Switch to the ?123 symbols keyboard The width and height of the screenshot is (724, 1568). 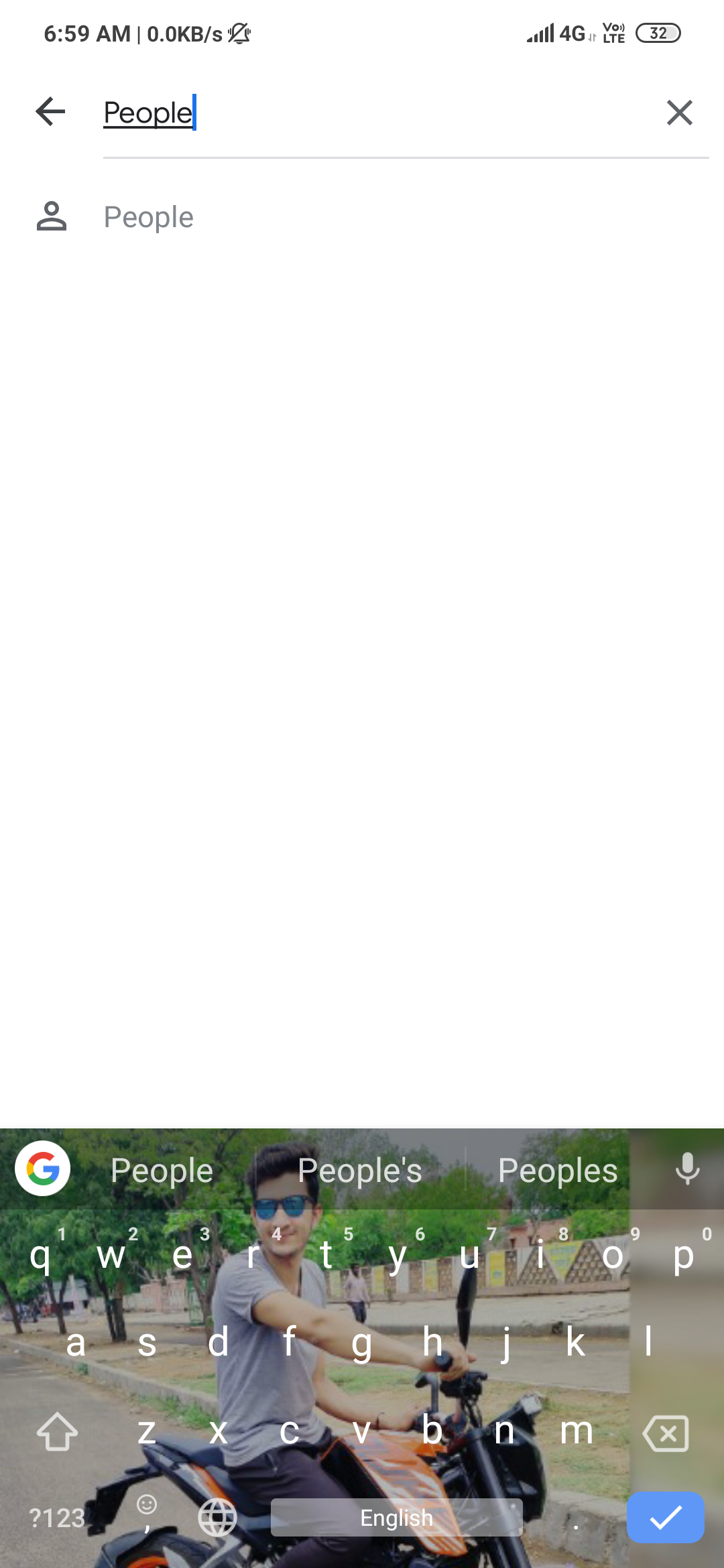click(x=57, y=1518)
